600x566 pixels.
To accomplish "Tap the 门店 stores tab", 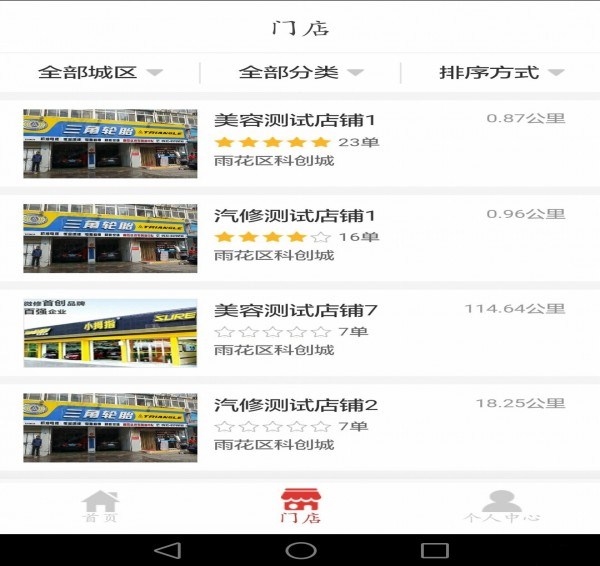I will click(300, 507).
